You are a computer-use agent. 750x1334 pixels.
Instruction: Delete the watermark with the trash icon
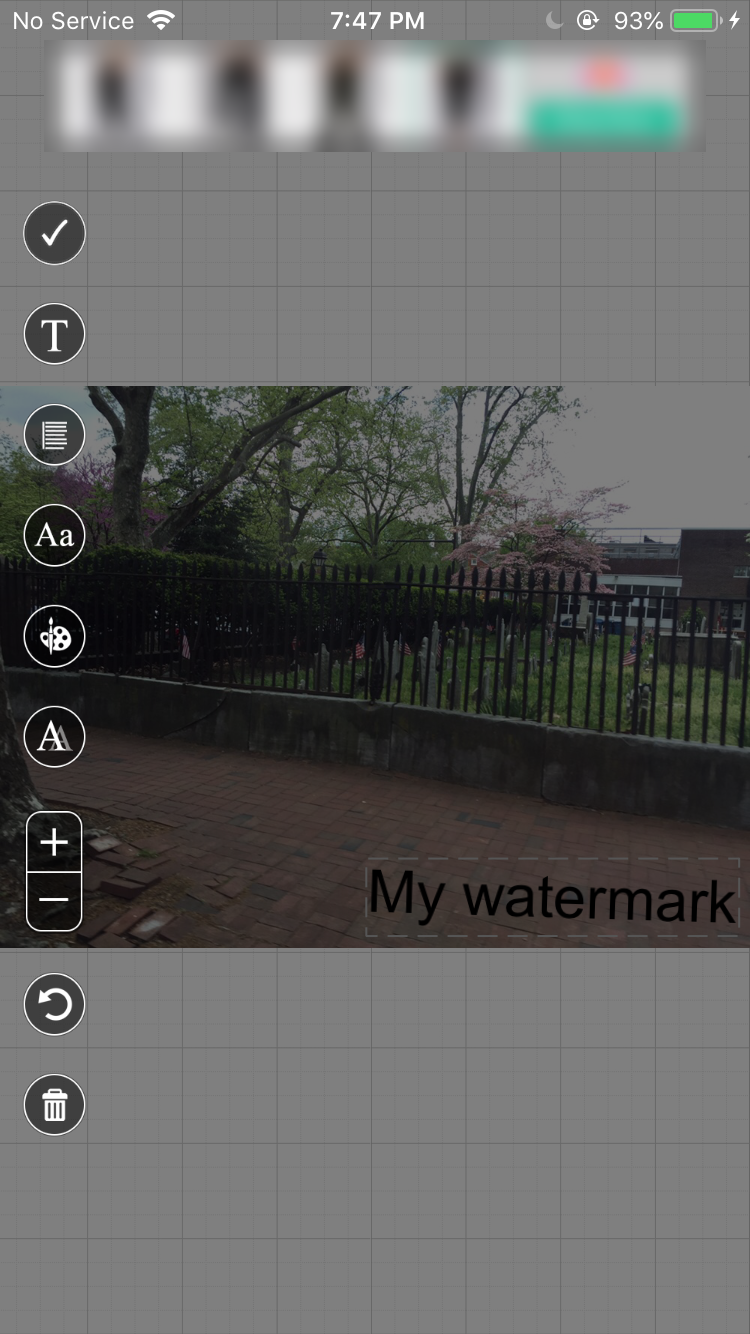54,1105
